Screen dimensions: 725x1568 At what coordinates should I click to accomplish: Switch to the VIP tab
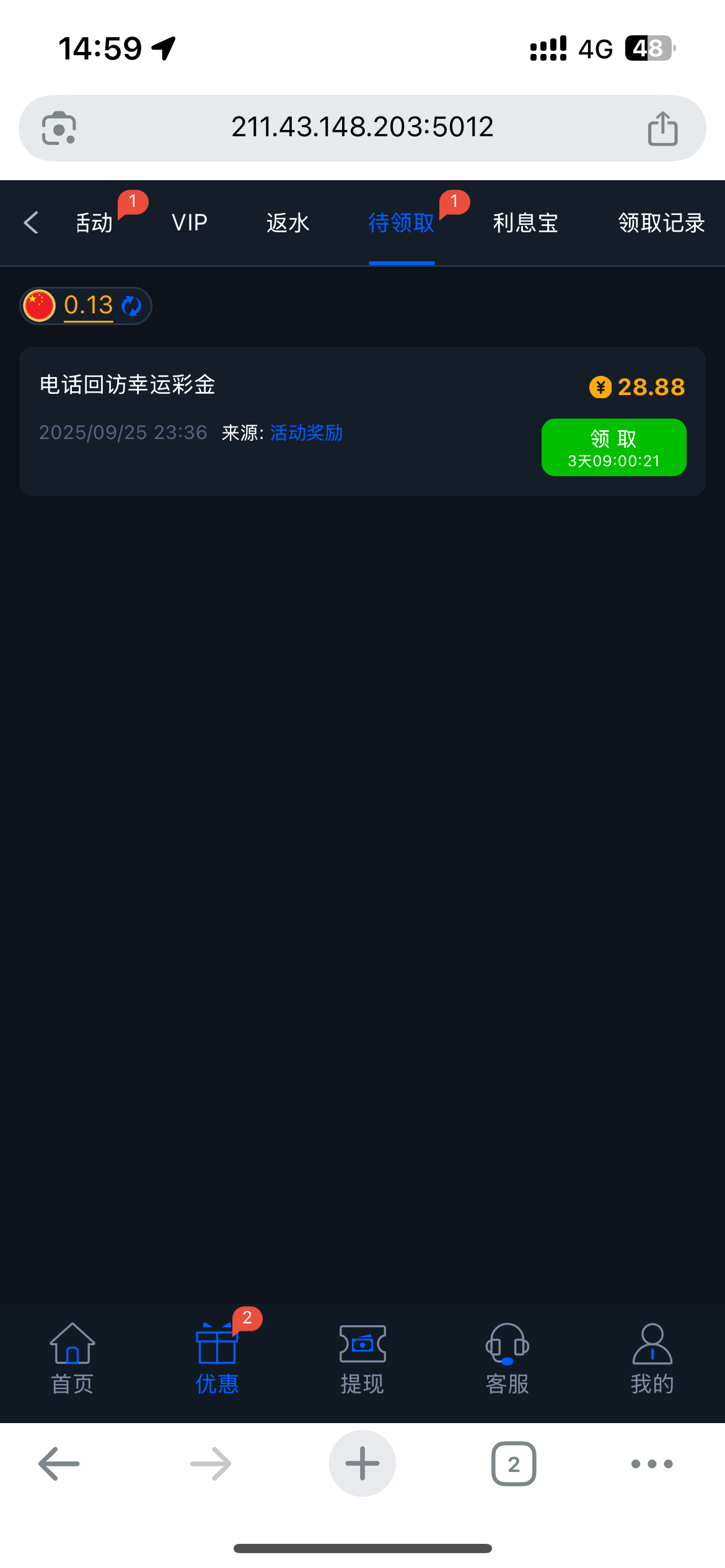tap(190, 222)
